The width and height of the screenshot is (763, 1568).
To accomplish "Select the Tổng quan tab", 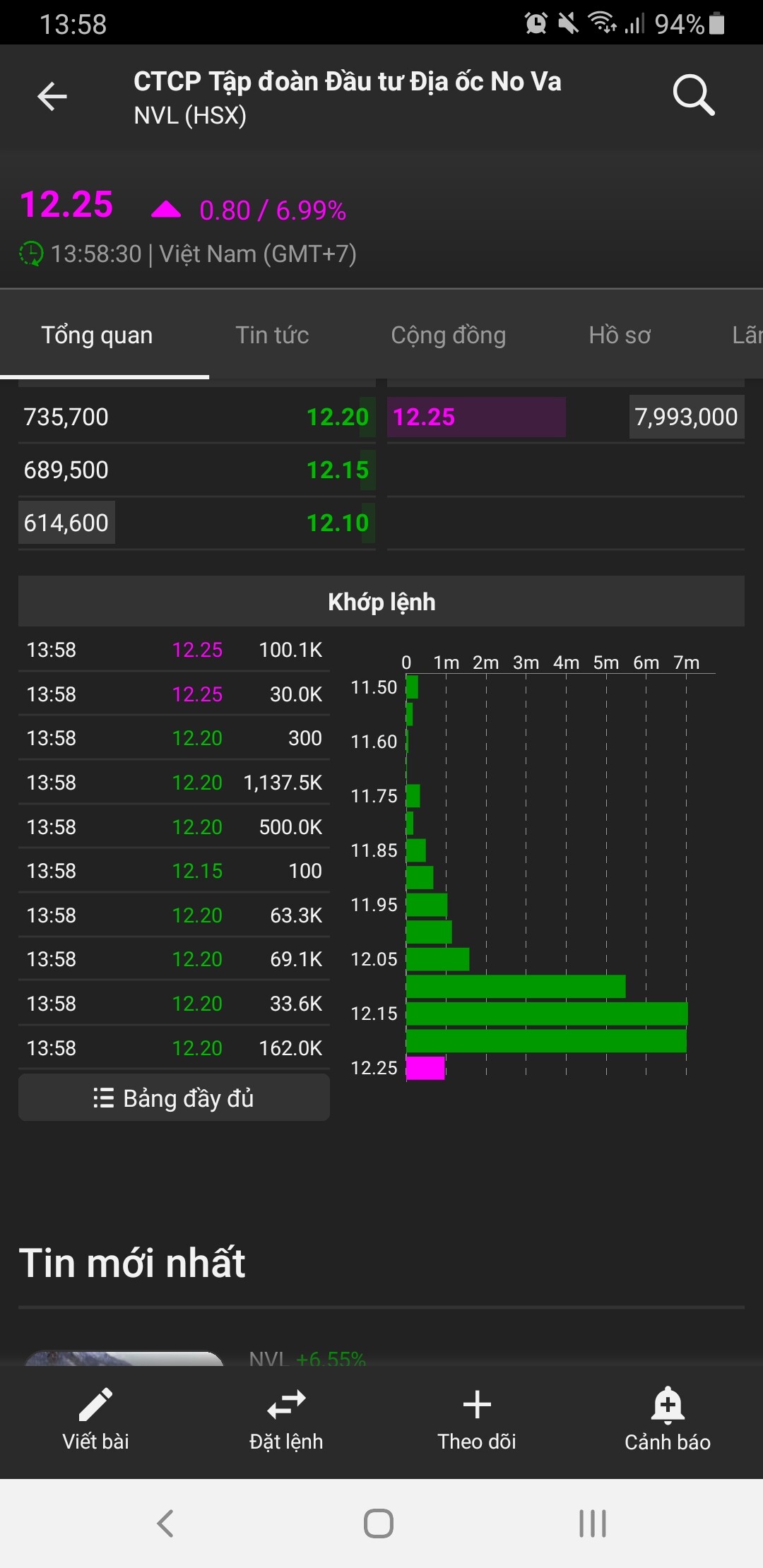I will [97, 335].
